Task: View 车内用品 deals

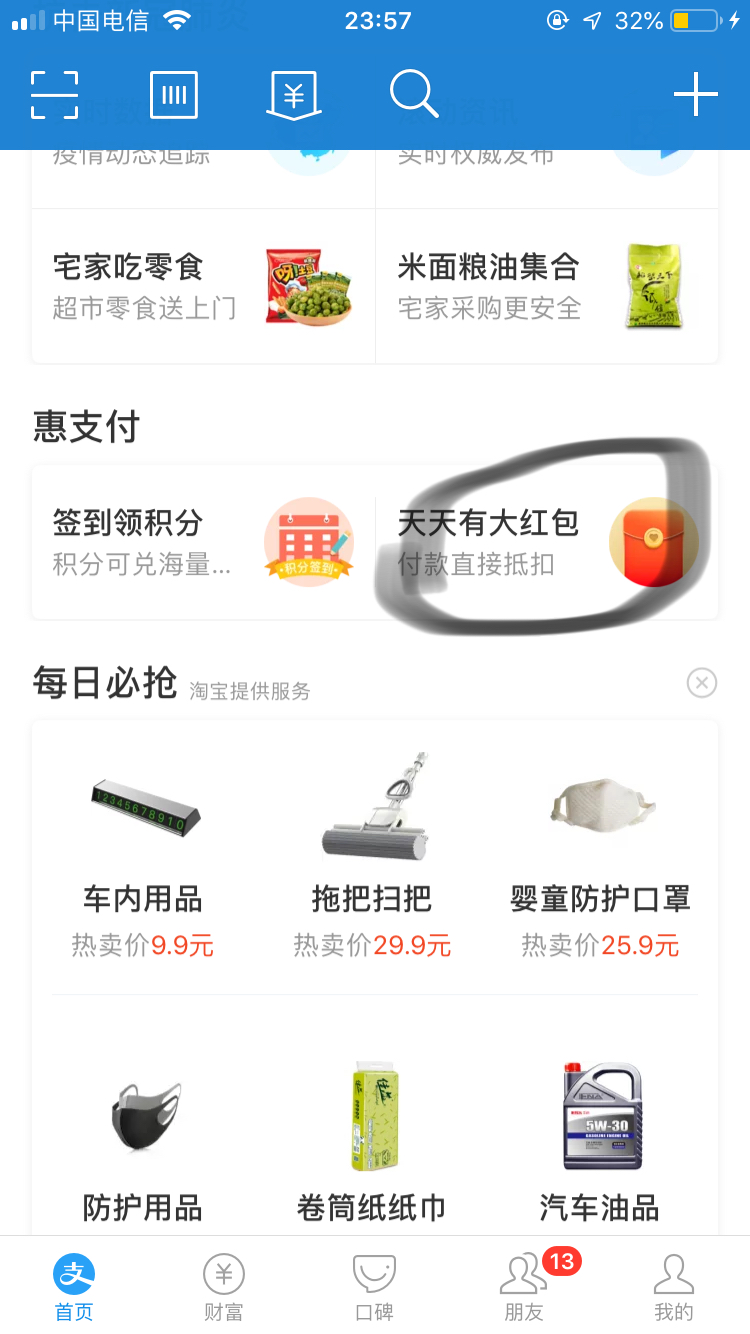Action: (x=143, y=860)
